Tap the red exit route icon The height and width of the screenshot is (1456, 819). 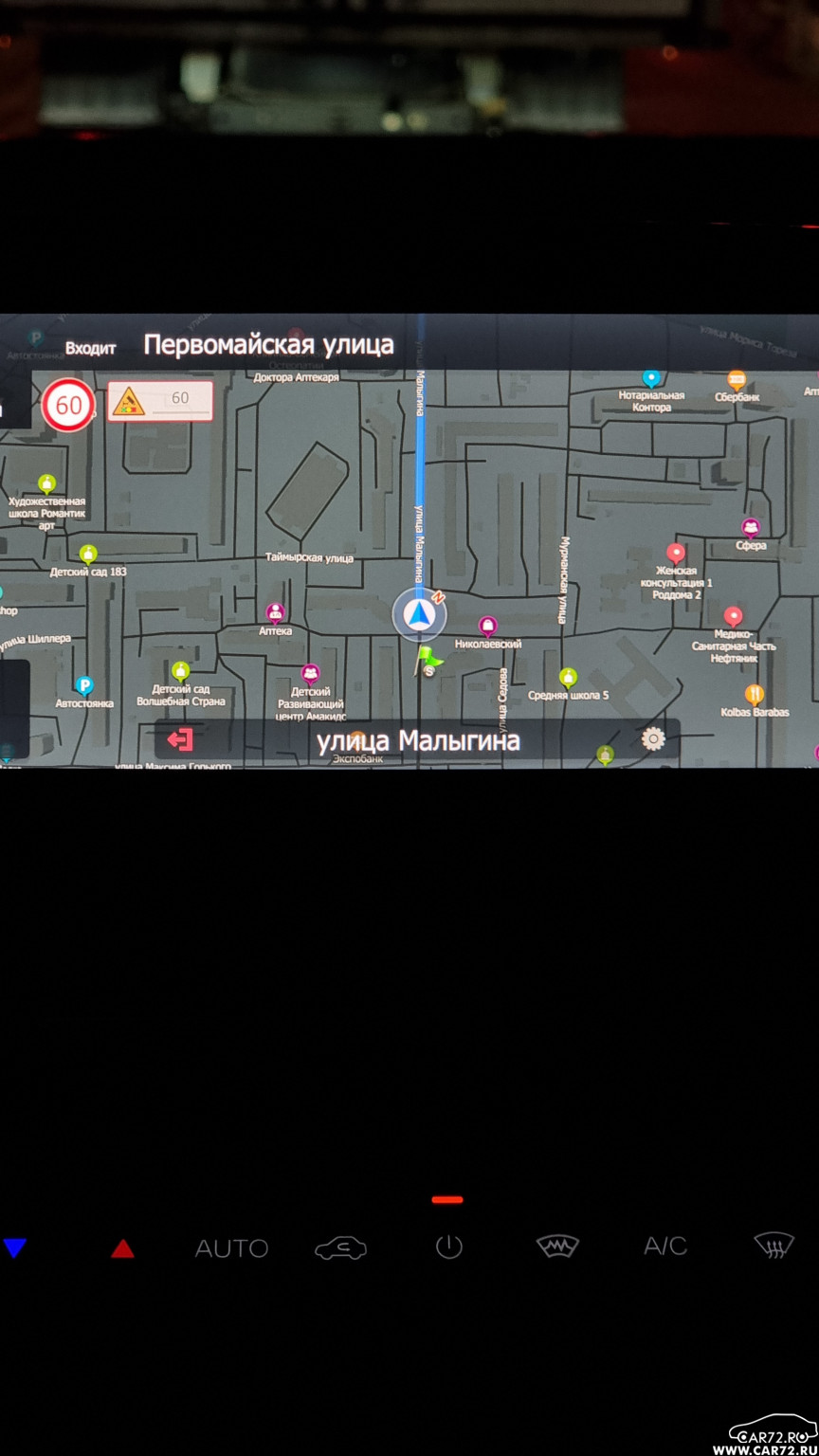click(179, 739)
